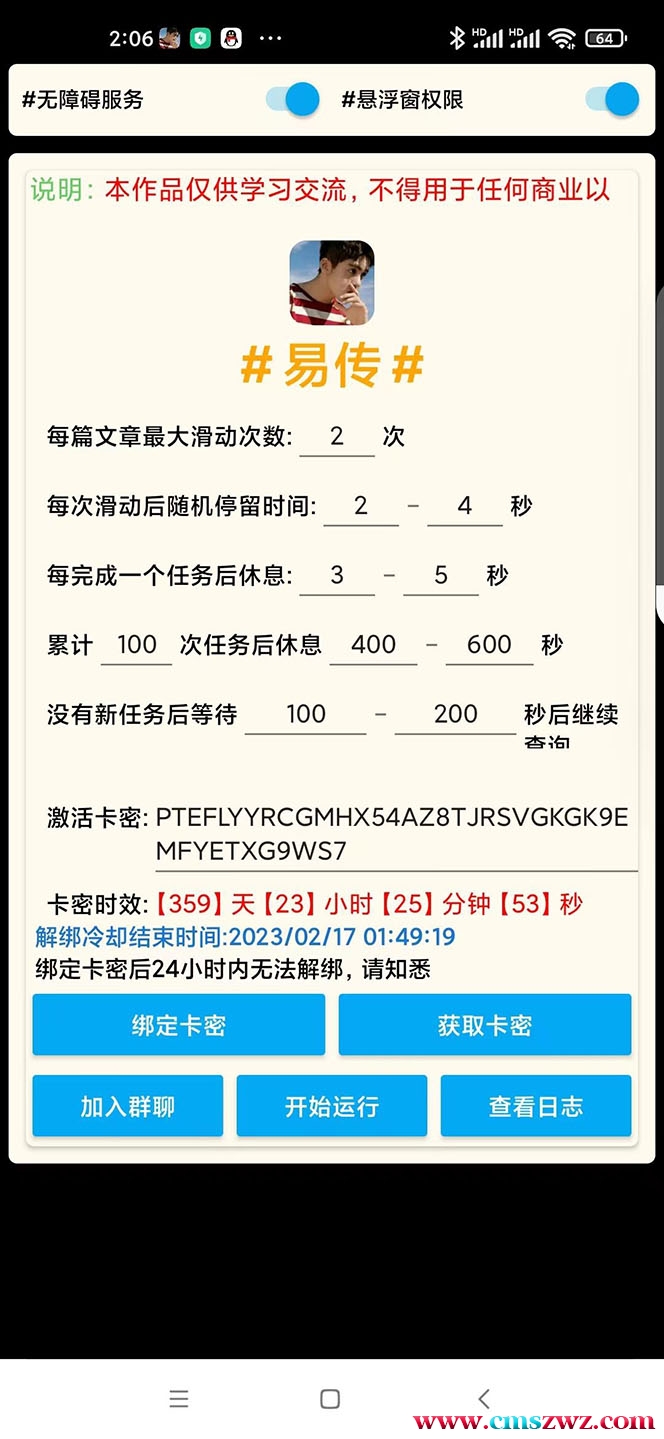Viewport: 664px width, 1439px height.
Task: Edit the minimum 每次滑动后随机停留时间 field
Action: [x=361, y=506]
